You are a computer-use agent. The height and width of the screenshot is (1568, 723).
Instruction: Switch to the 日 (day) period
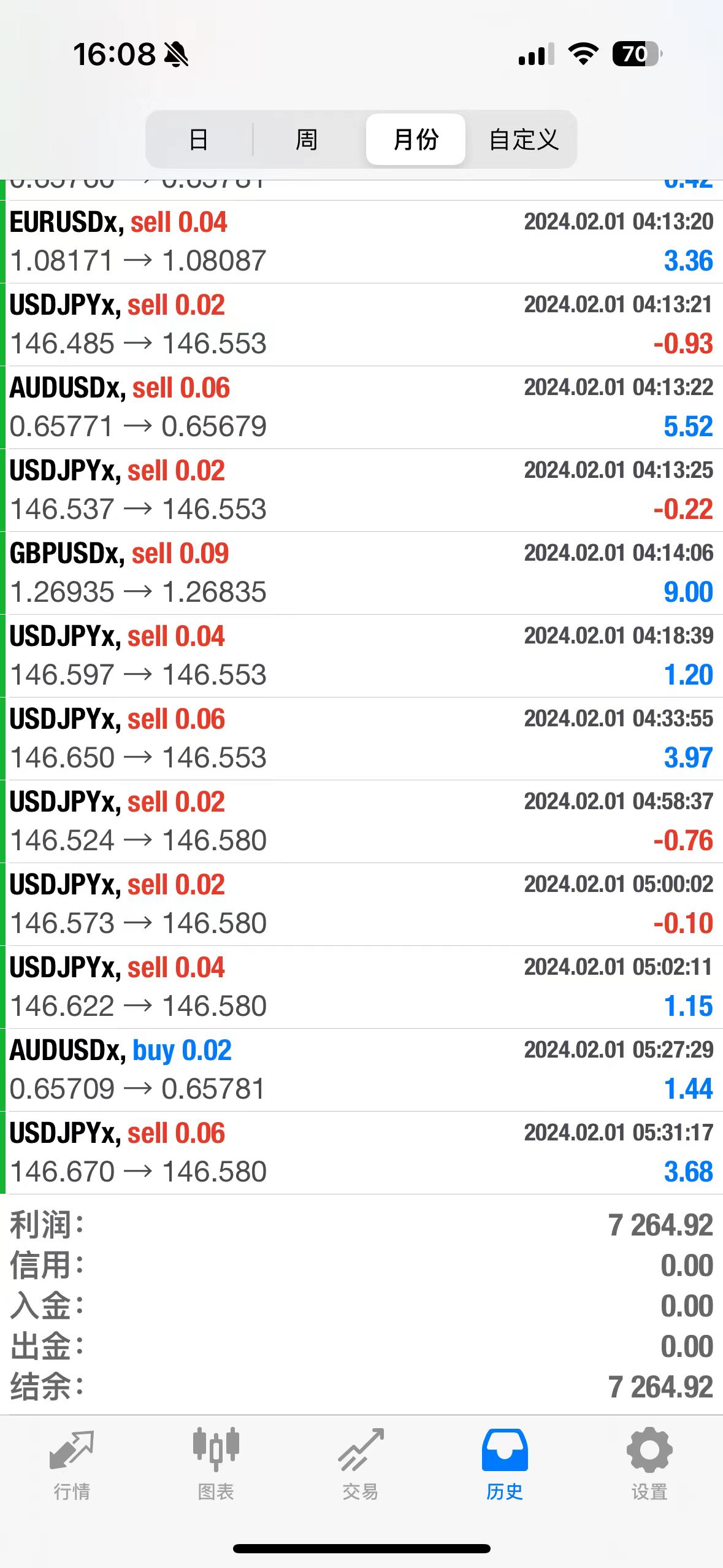pos(199,139)
